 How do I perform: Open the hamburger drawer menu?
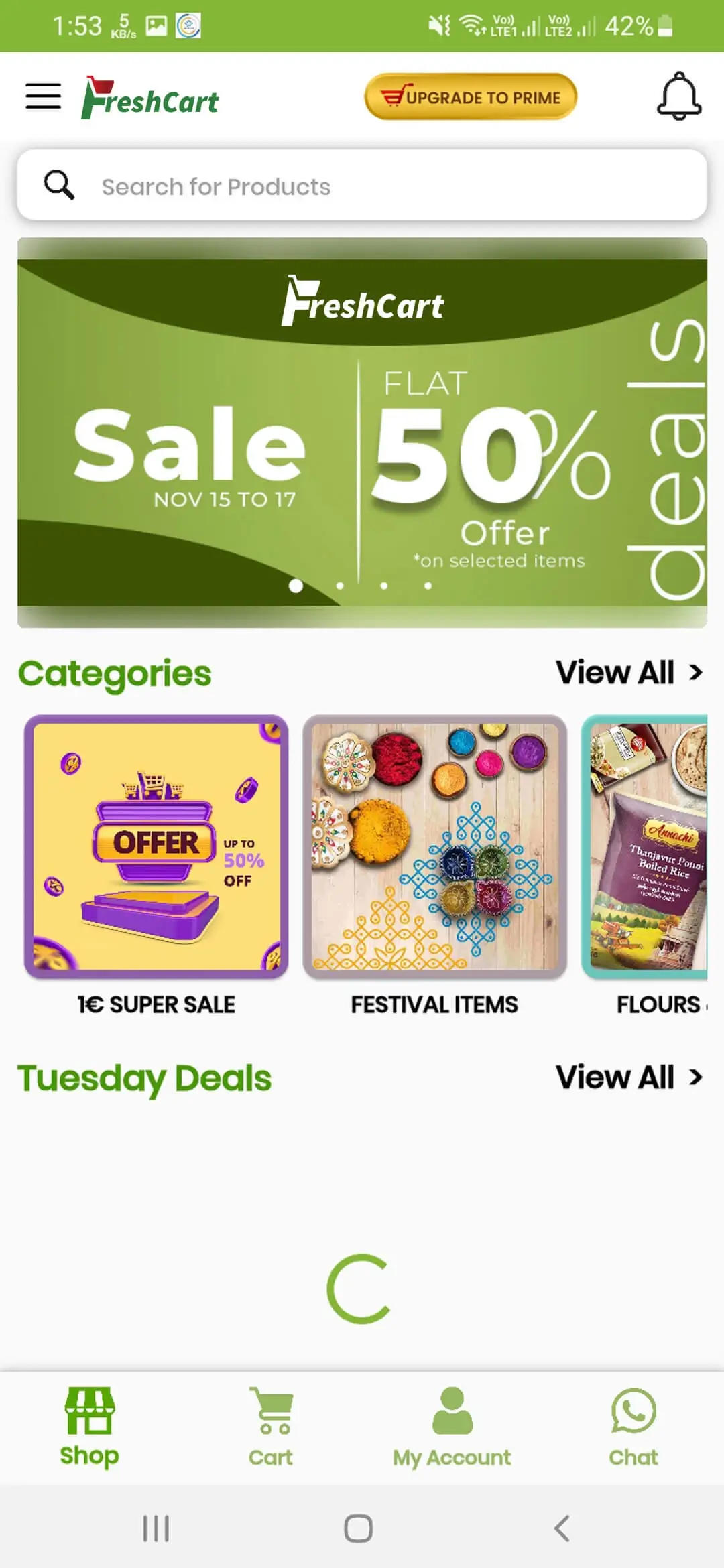[x=44, y=96]
